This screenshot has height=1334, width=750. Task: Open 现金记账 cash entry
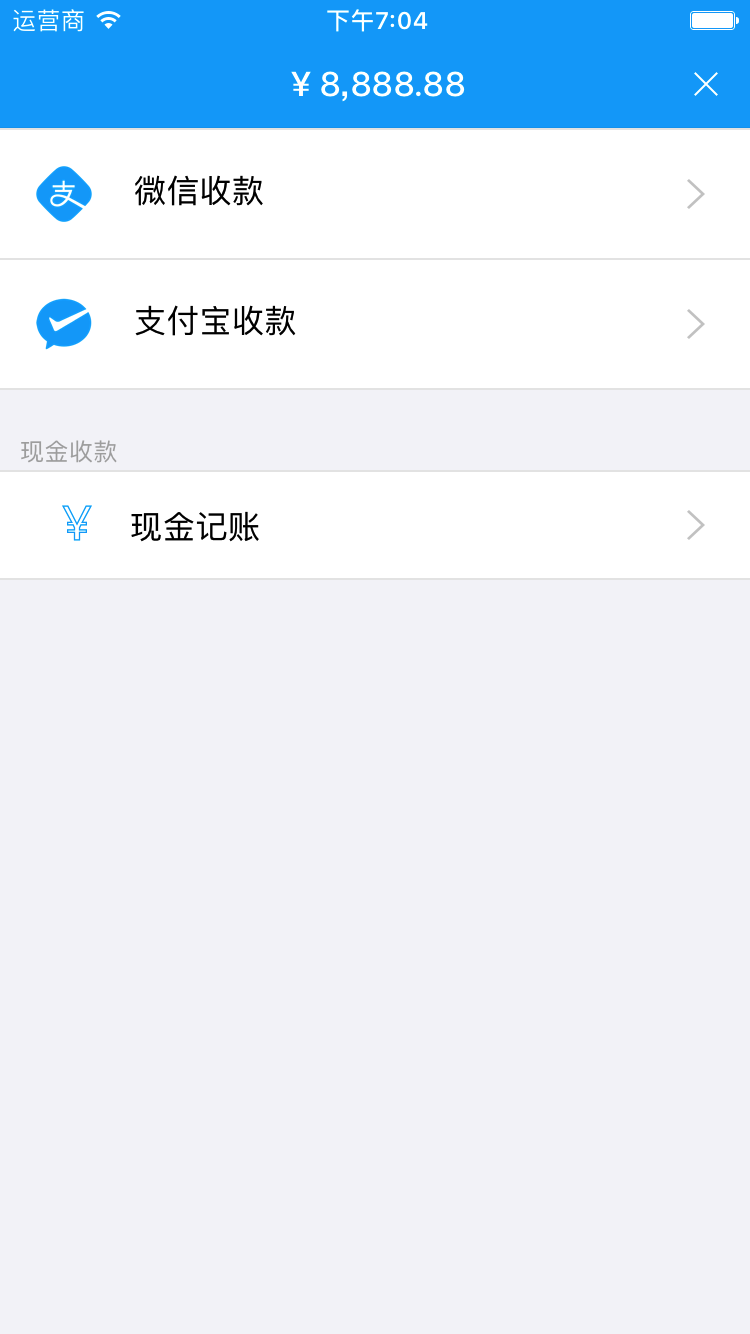375,525
